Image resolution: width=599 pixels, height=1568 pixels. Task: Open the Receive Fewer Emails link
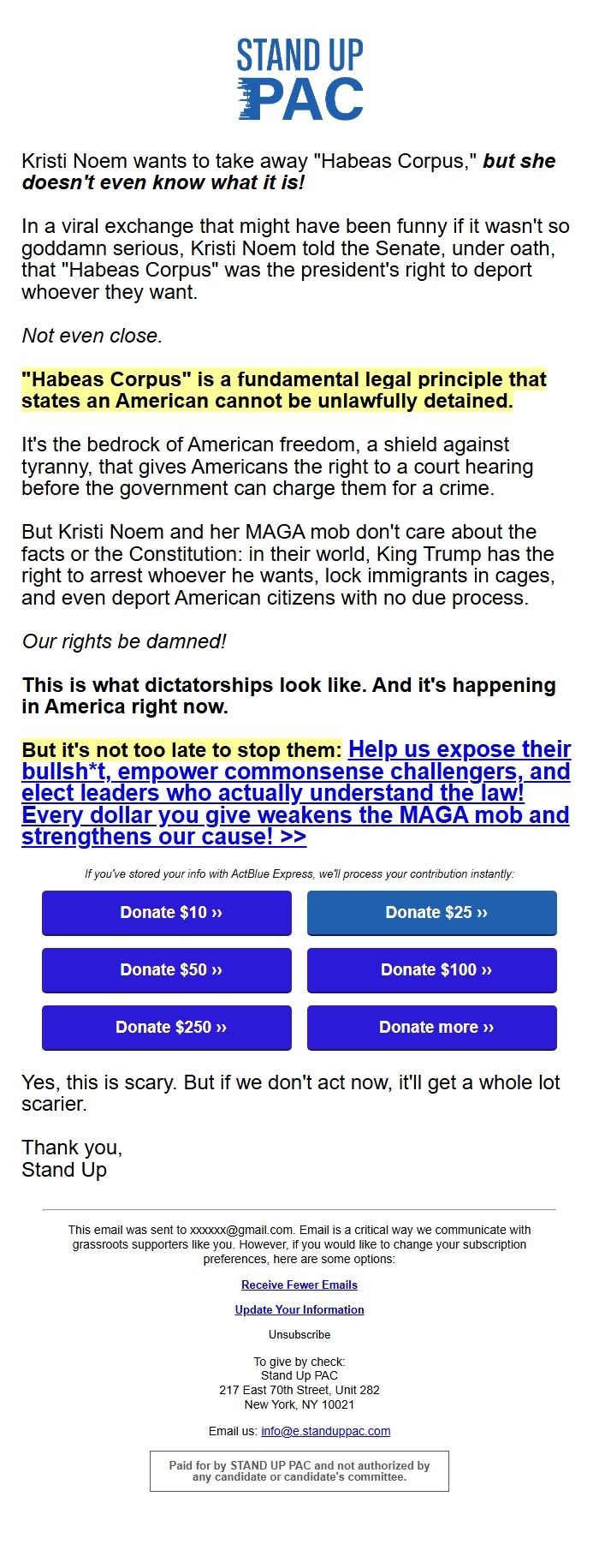point(299,1285)
